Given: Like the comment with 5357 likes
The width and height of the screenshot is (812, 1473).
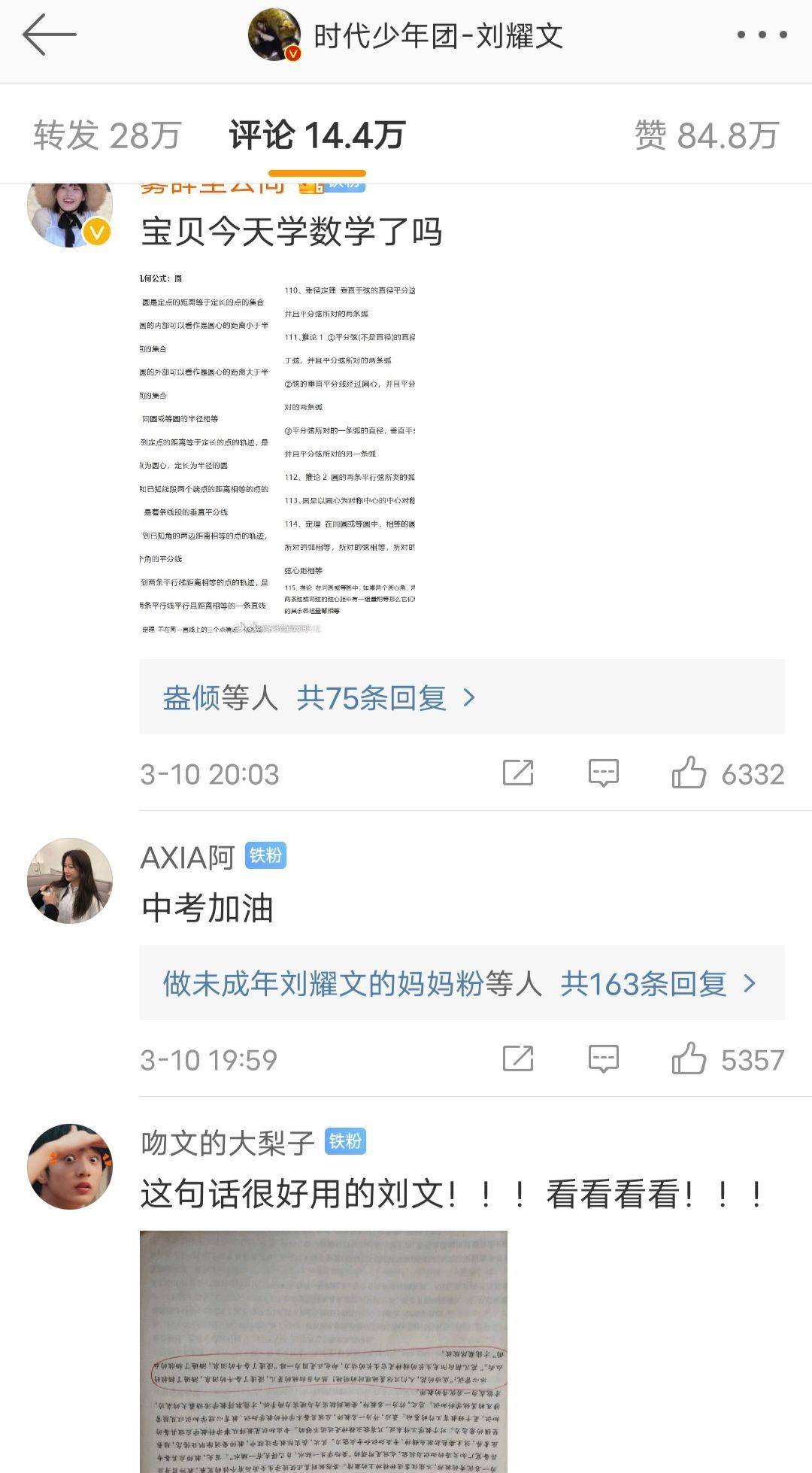Looking at the screenshot, I should coord(689,1058).
